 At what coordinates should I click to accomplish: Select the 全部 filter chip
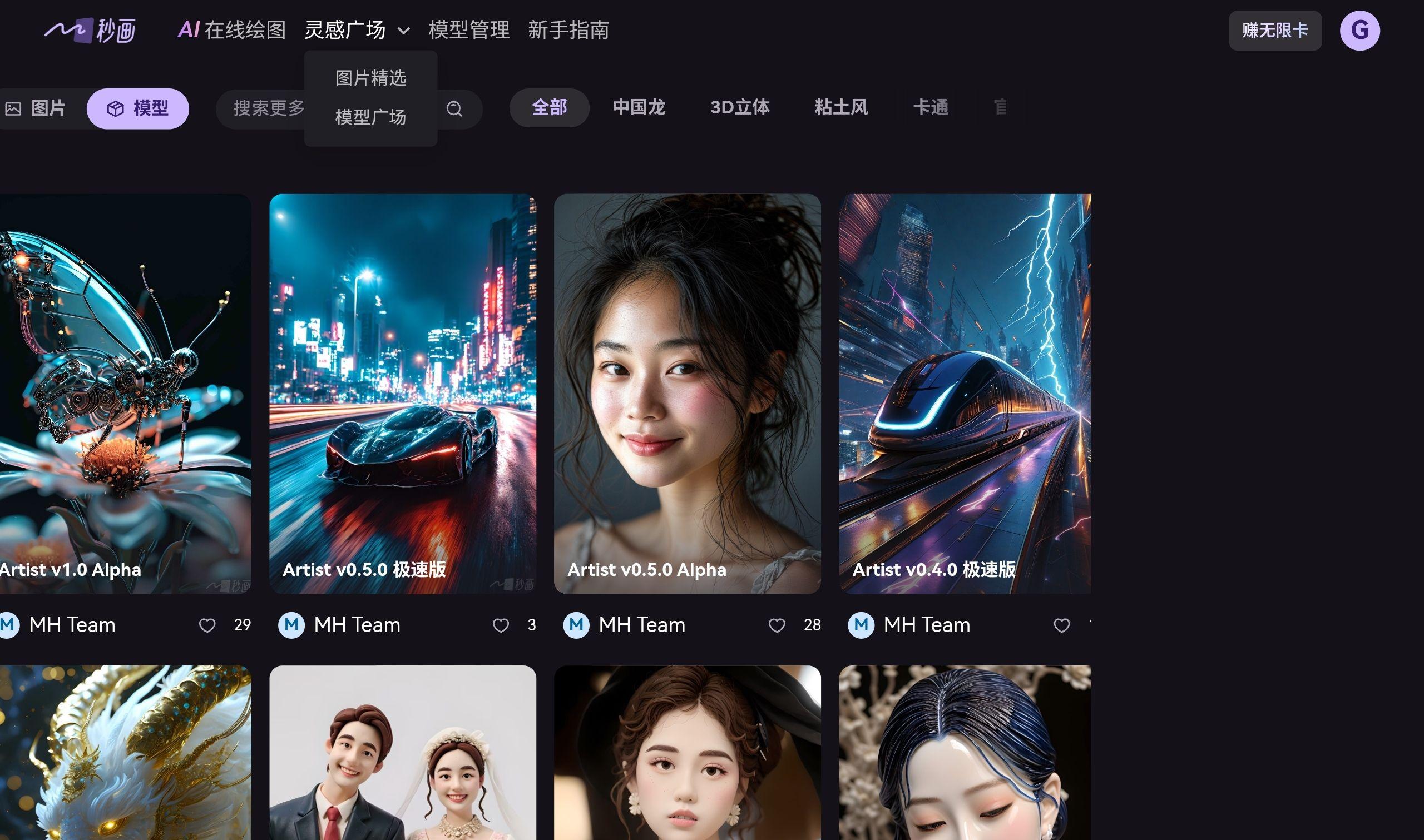[548, 107]
